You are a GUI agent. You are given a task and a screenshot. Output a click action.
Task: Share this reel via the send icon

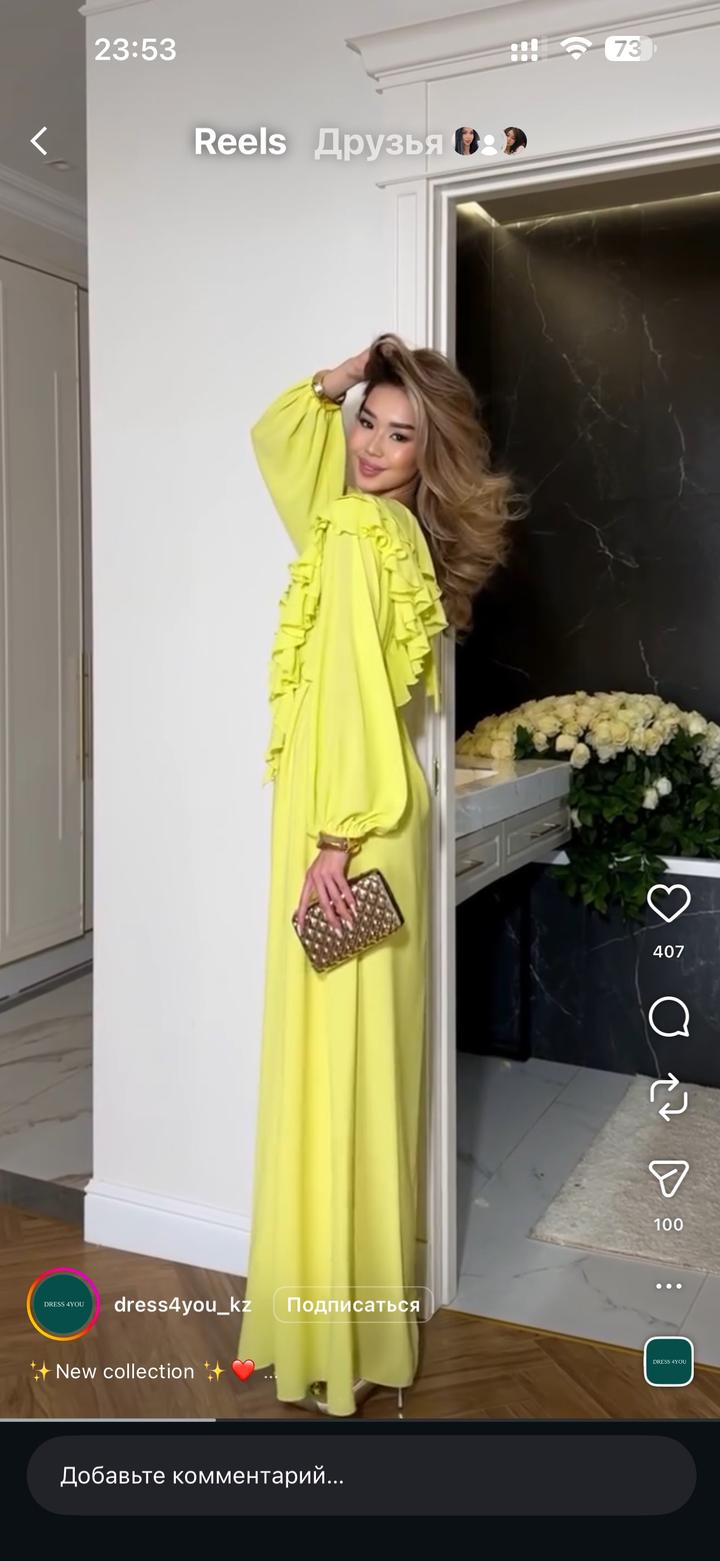[x=668, y=1179]
